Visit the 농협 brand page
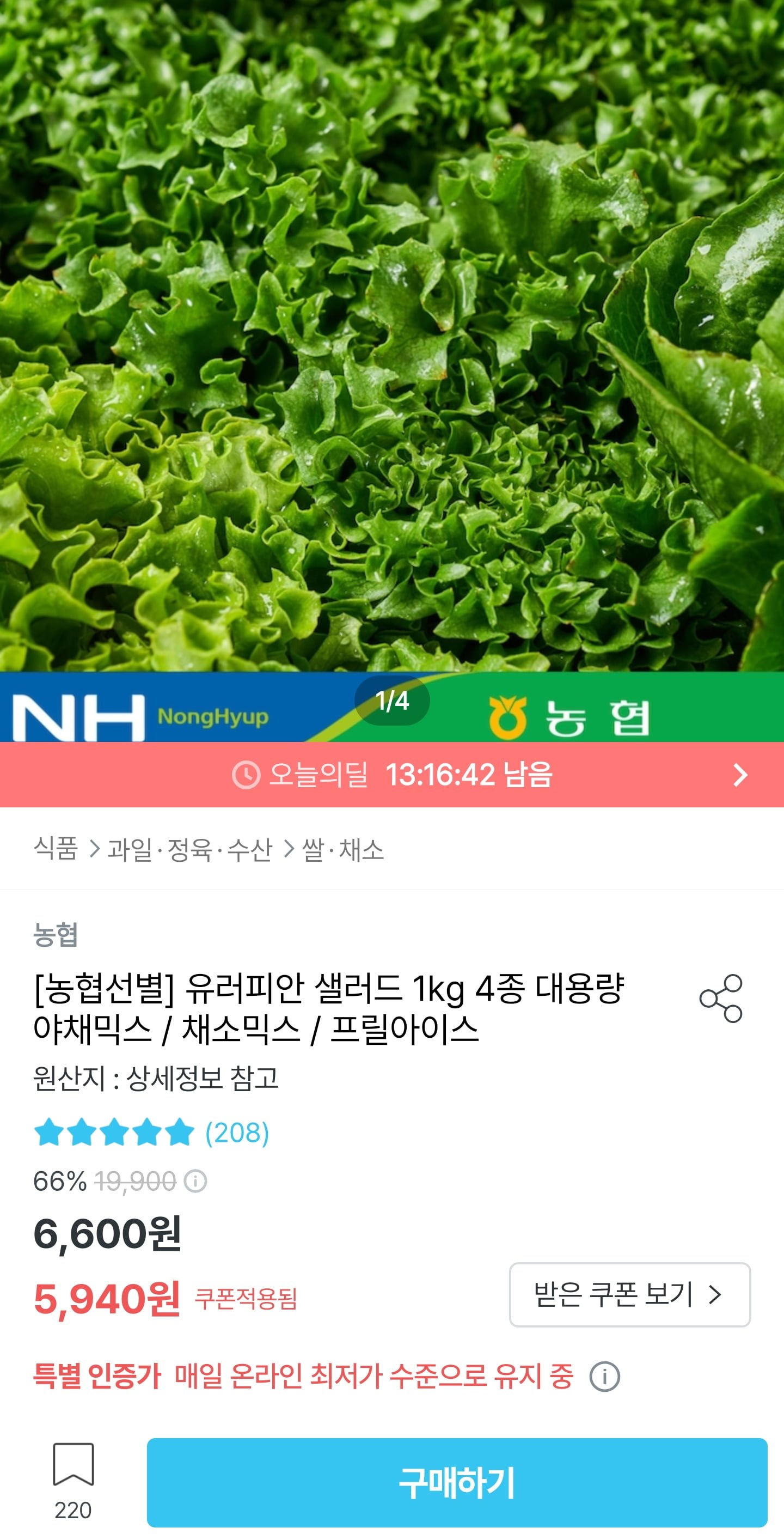This screenshot has height=1540, width=784. point(56,934)
